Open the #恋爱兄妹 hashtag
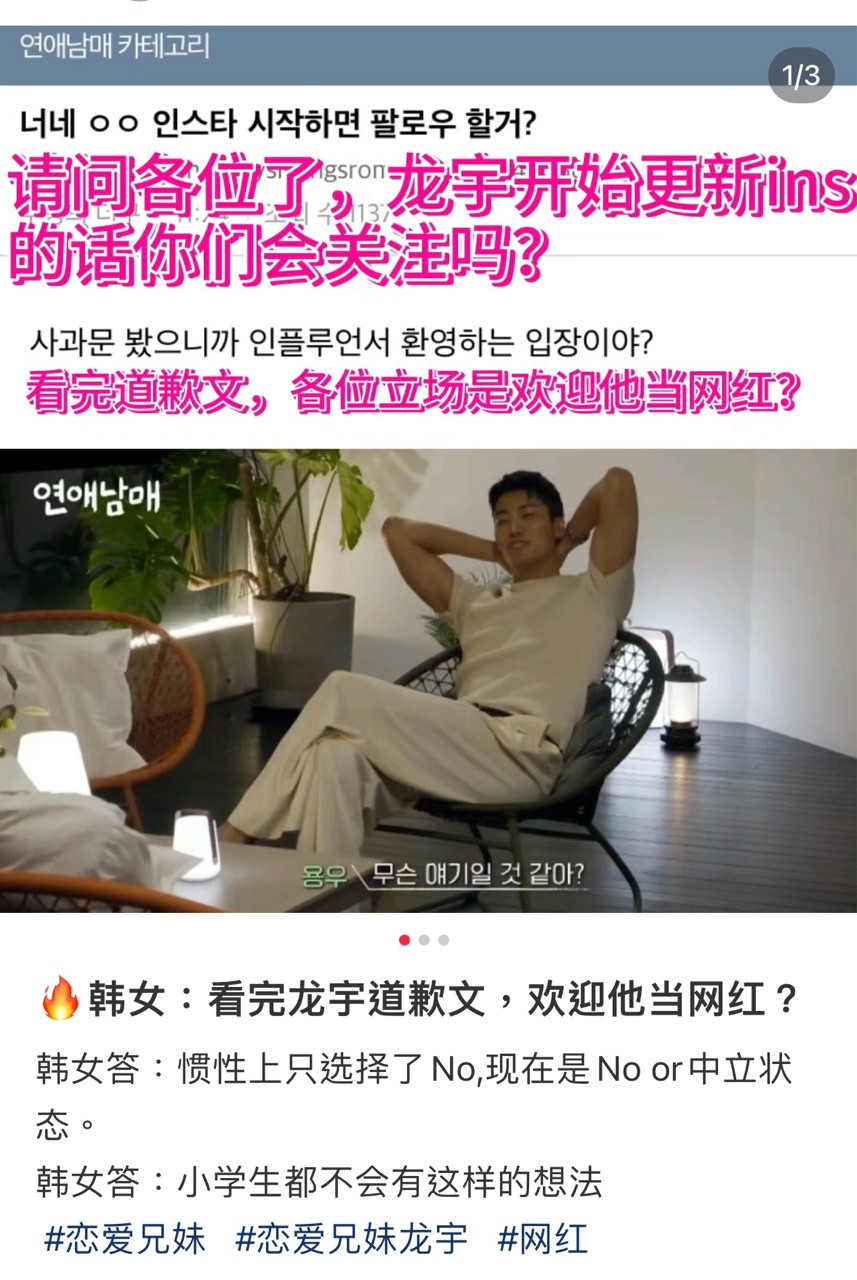 (x=125, y=1239)
